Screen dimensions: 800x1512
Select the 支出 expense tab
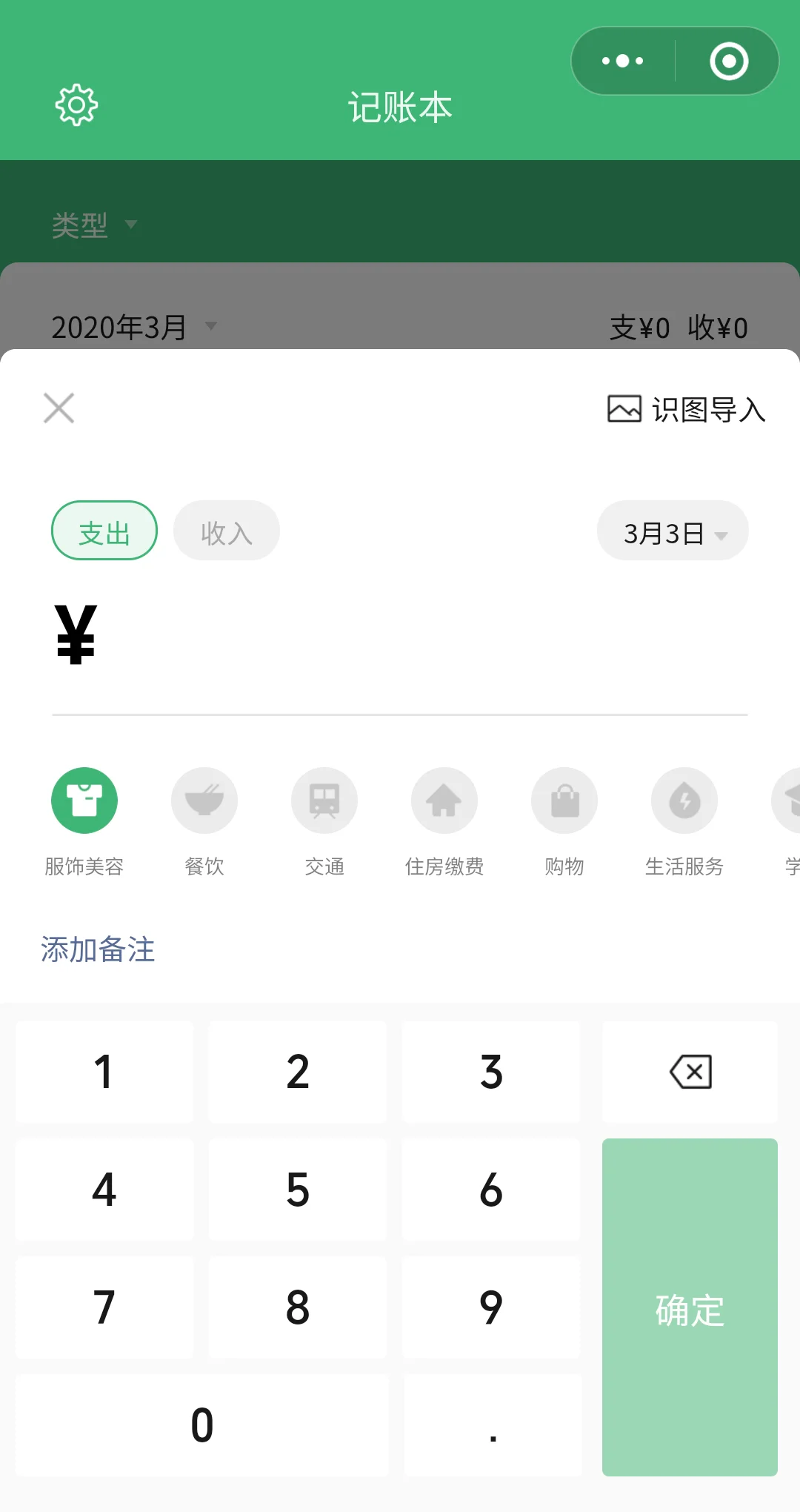point(104,531)
